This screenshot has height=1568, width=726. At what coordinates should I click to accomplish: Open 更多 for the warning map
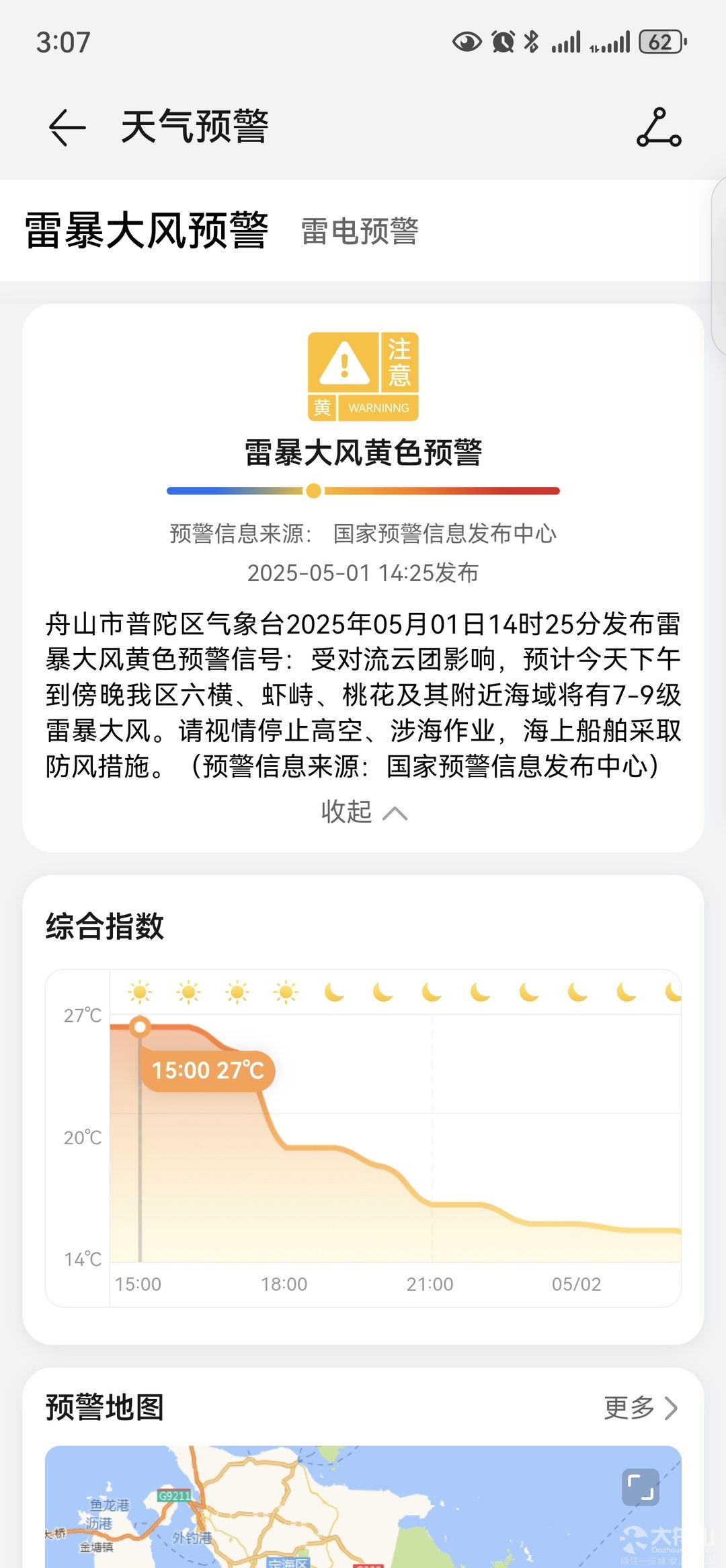pyautogui.click(x=641, y=1407)
